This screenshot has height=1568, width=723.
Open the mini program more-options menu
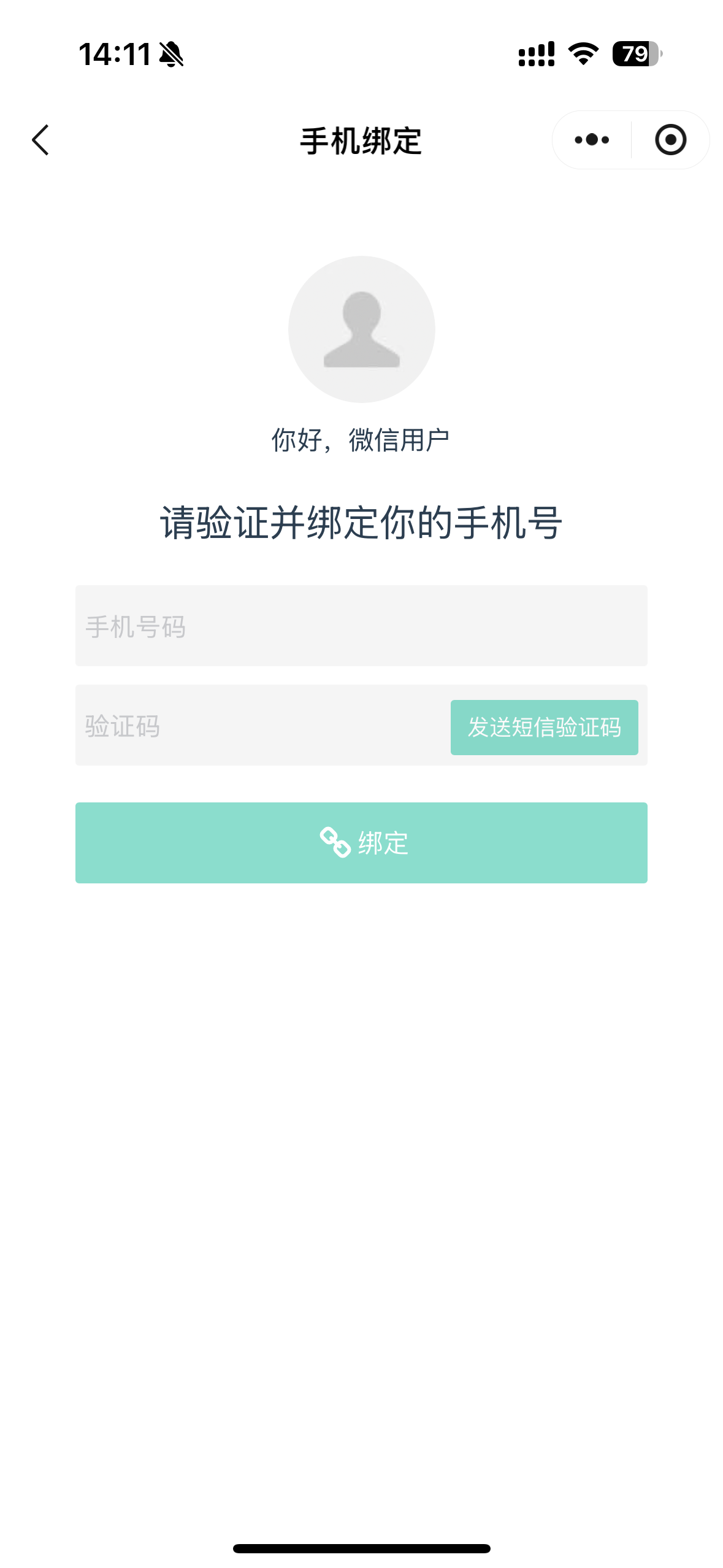point(592,140)
